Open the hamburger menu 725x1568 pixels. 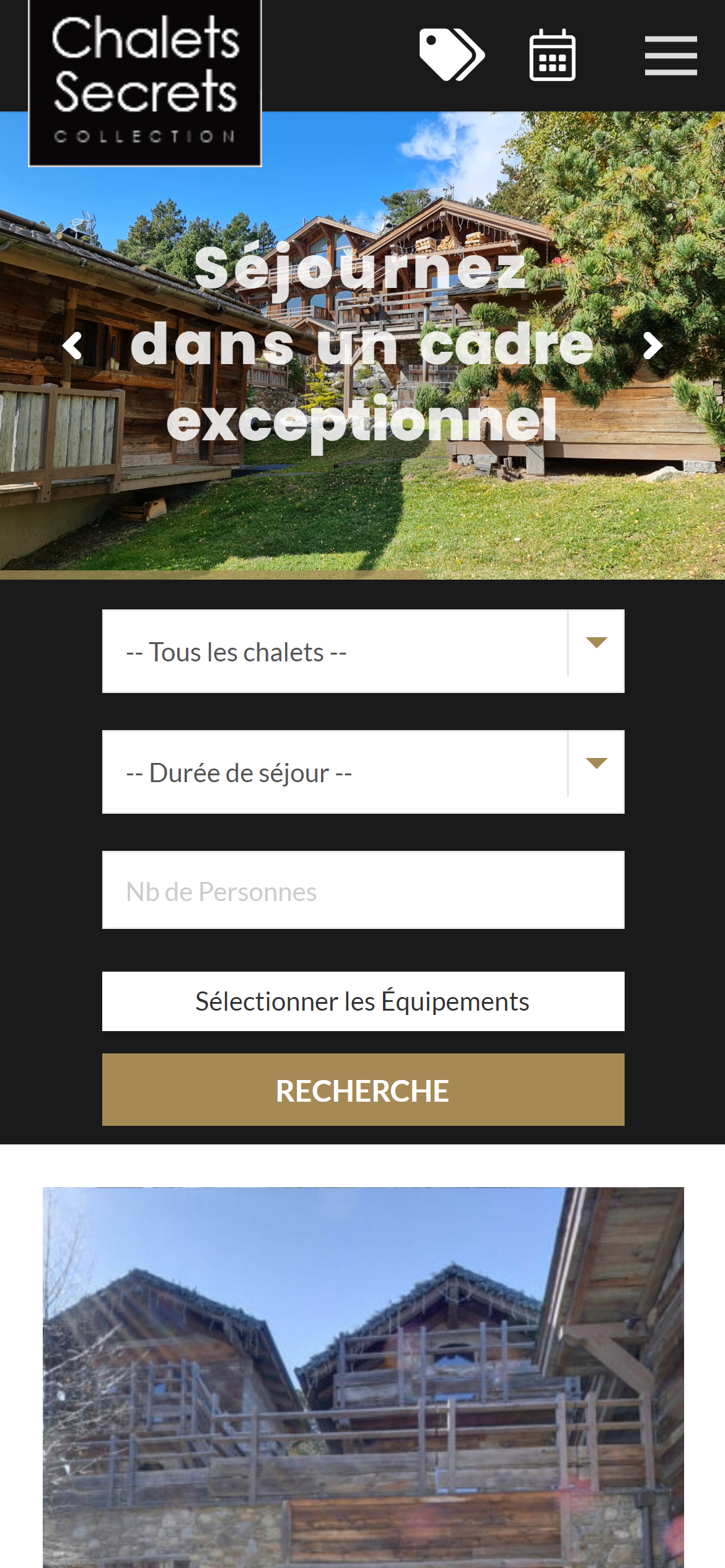670,56
